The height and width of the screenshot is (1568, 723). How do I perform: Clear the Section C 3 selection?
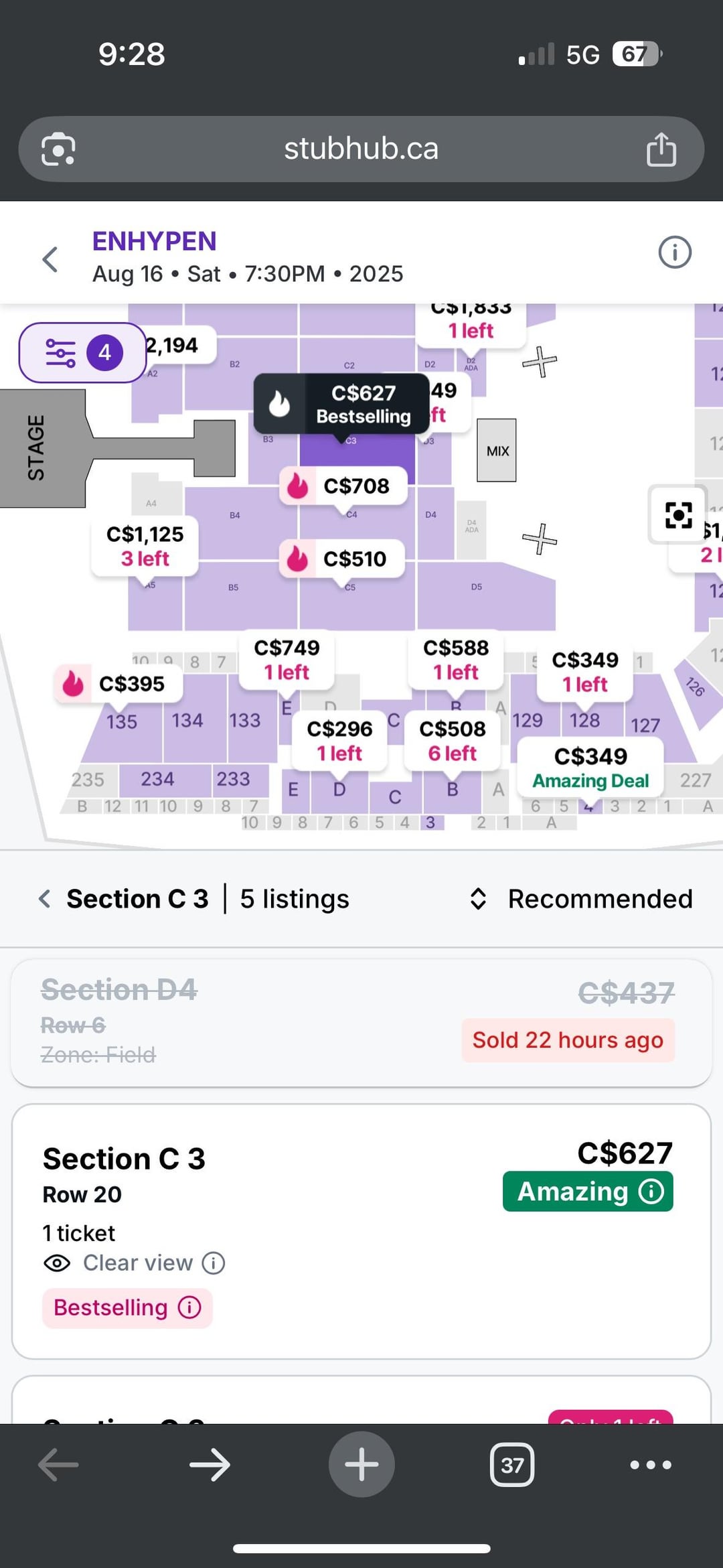click(45, 898)
